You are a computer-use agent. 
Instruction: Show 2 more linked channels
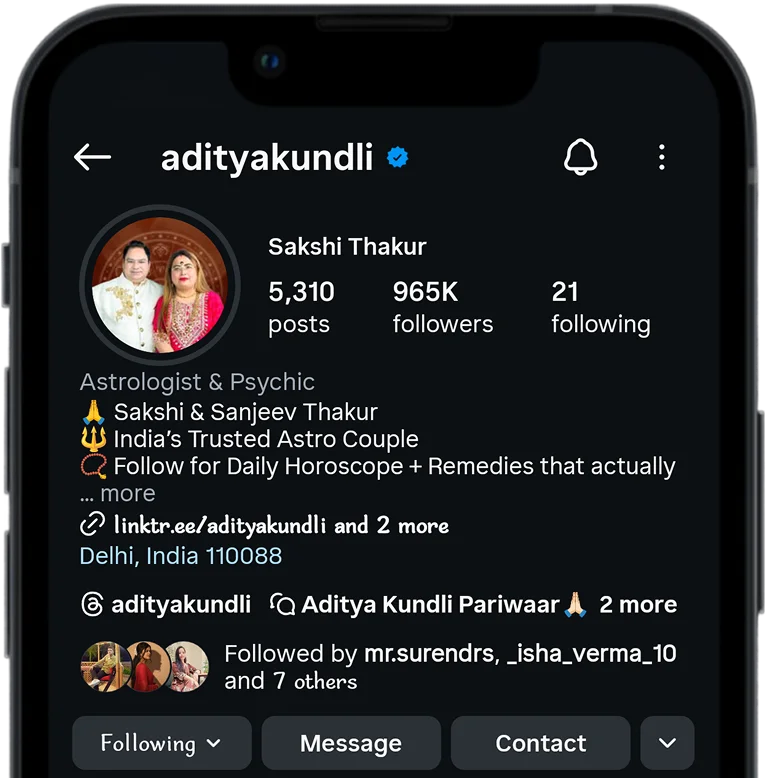pyautogui.click(x=638, y=604)
